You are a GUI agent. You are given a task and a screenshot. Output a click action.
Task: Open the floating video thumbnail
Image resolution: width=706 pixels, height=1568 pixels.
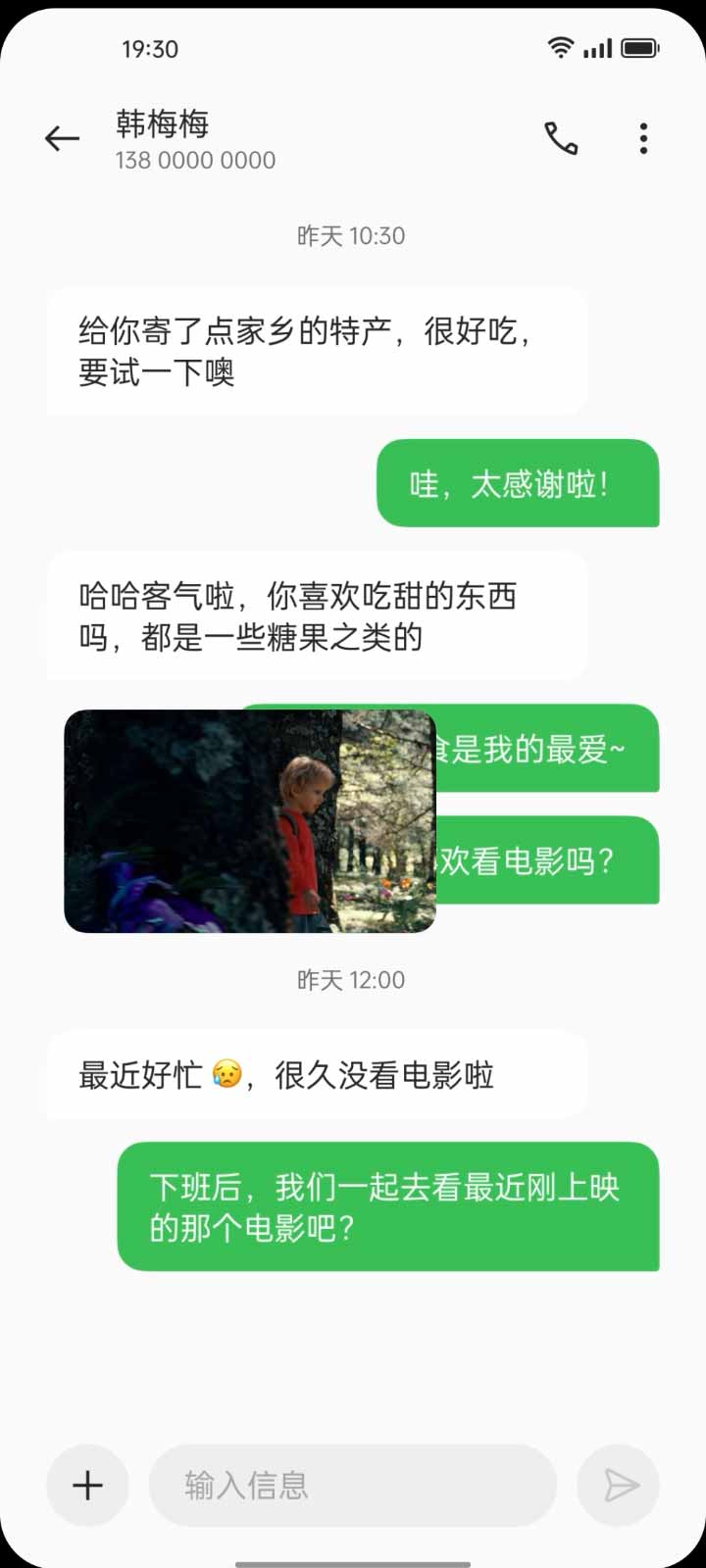[249, 821]
